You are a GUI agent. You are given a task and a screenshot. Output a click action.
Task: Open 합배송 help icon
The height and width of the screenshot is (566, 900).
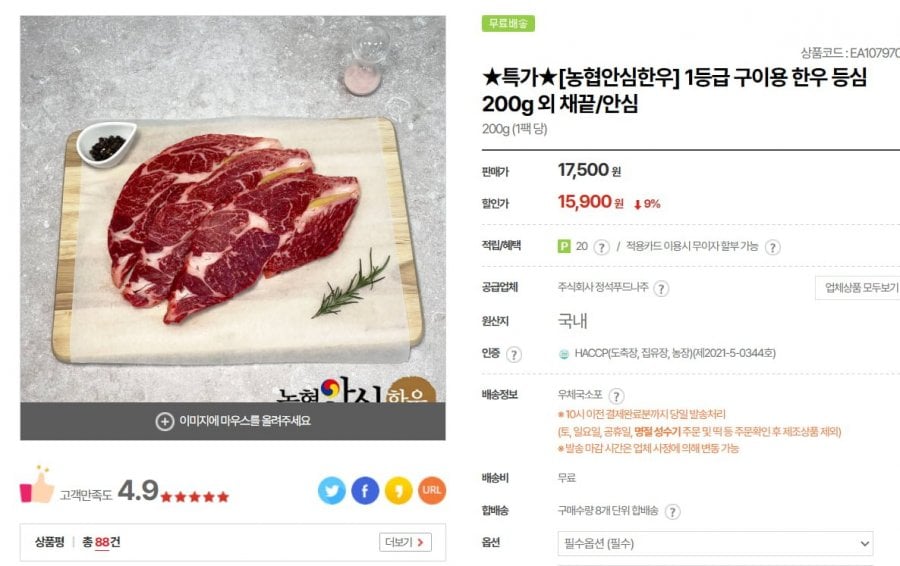pos(672,511)
